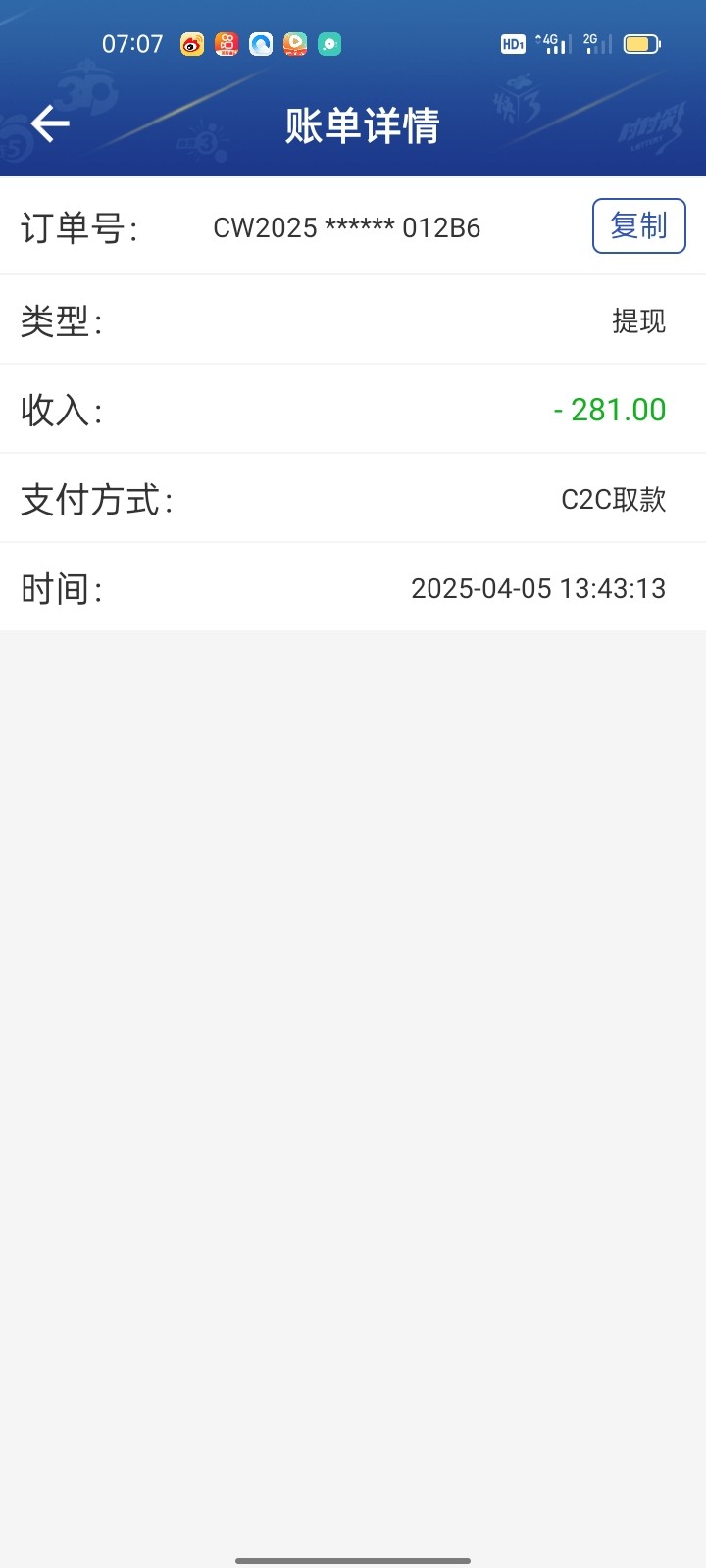Go back using the header arrow

pos(50,124)
